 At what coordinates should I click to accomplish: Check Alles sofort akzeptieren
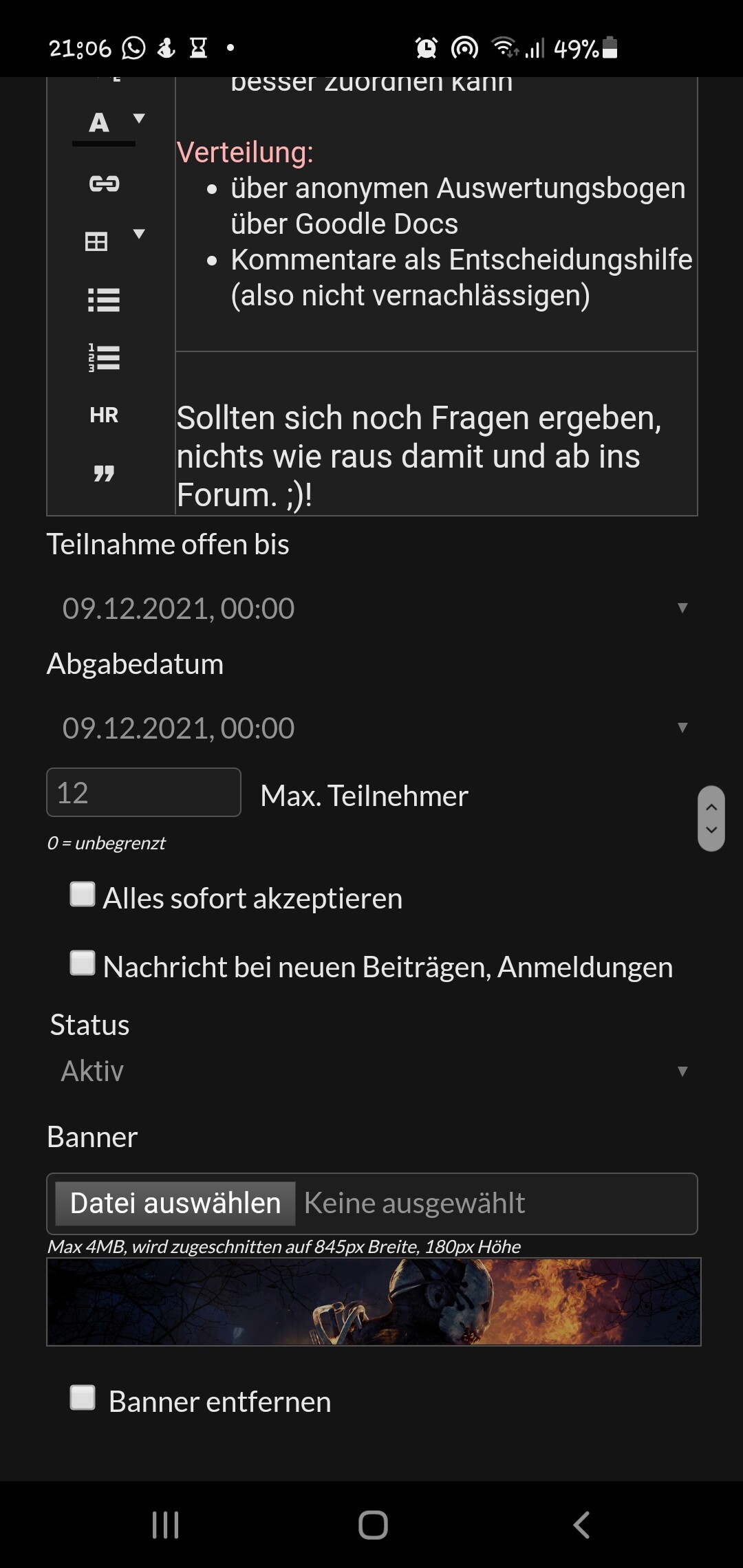click(x=83, y=895)
